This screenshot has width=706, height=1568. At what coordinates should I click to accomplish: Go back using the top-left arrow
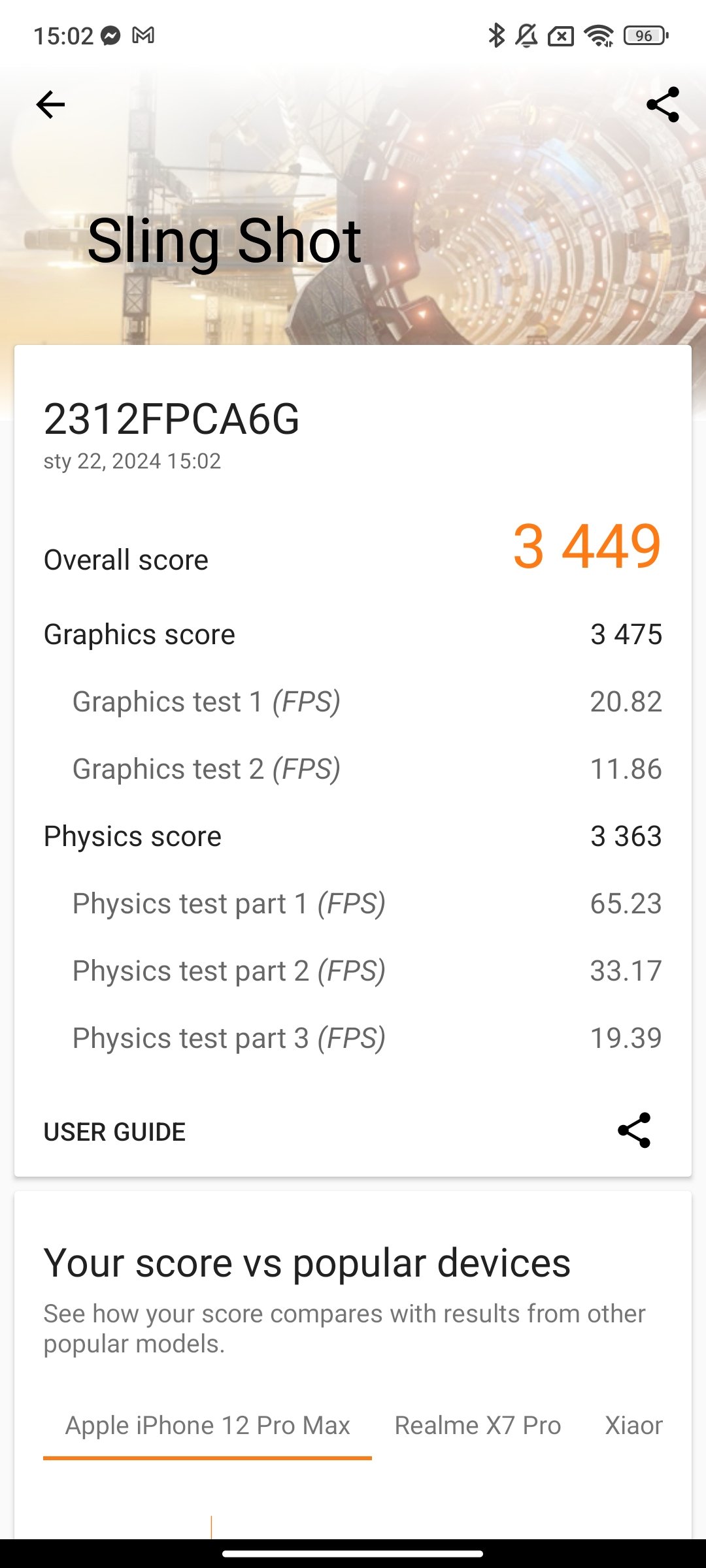50,105
